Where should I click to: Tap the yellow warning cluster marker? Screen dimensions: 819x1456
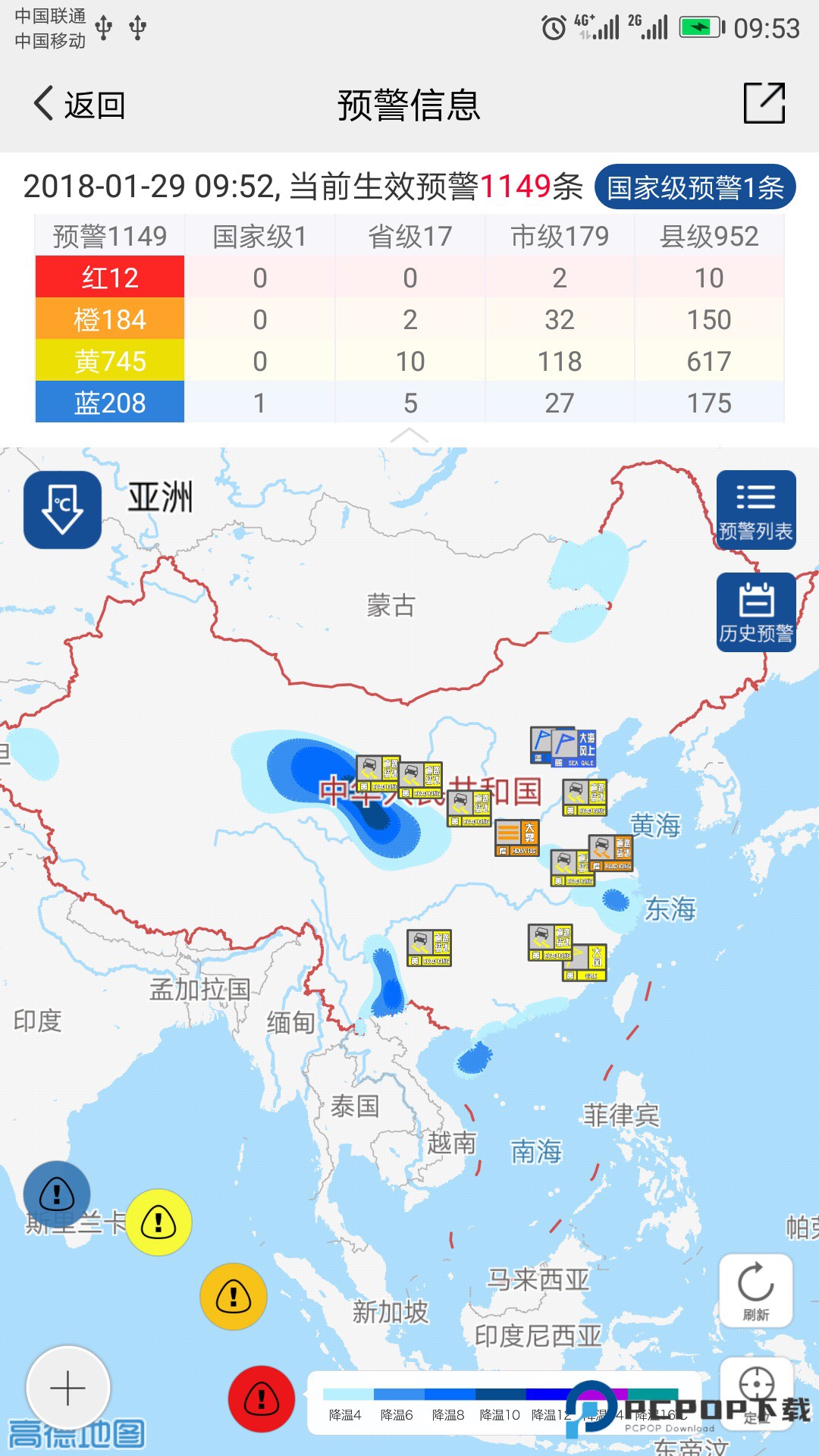point(157,1221)
